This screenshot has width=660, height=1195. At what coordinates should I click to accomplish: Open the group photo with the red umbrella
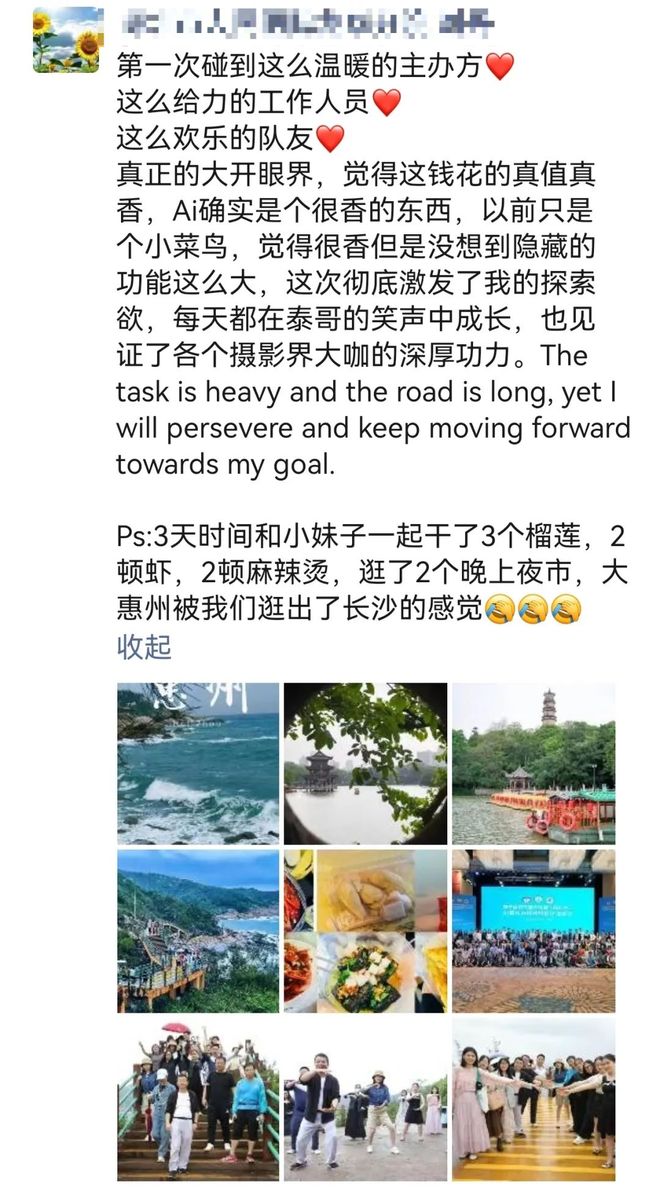click(198, 1100)
